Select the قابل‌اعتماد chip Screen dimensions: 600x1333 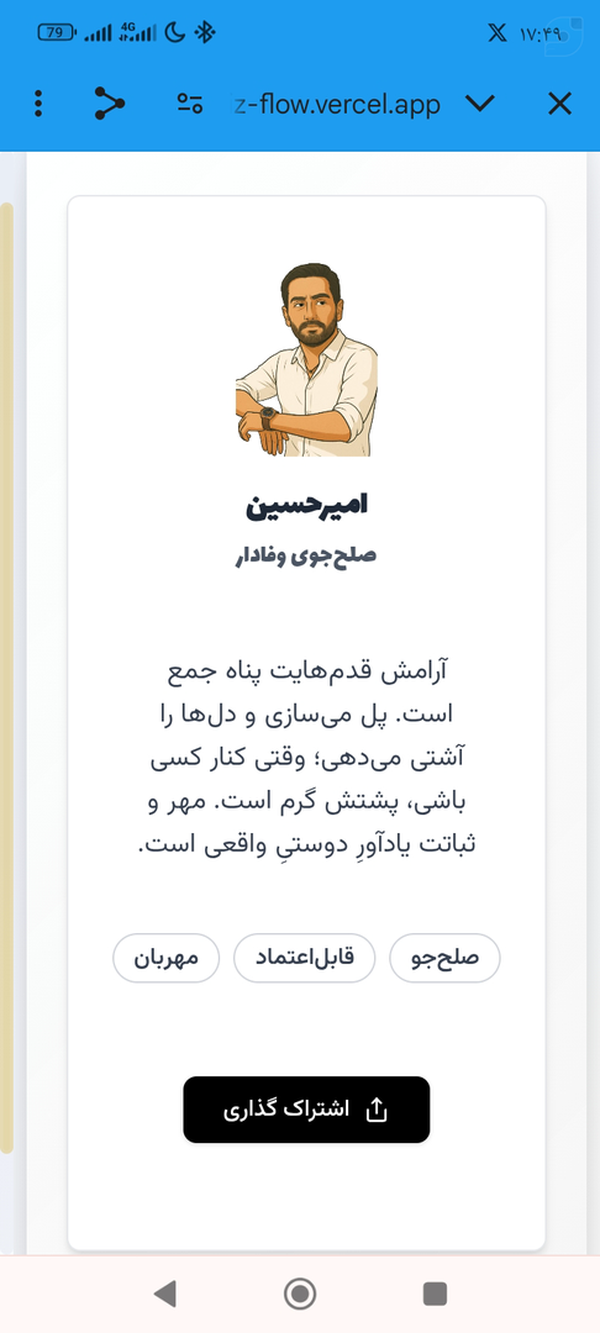point(304,958)
